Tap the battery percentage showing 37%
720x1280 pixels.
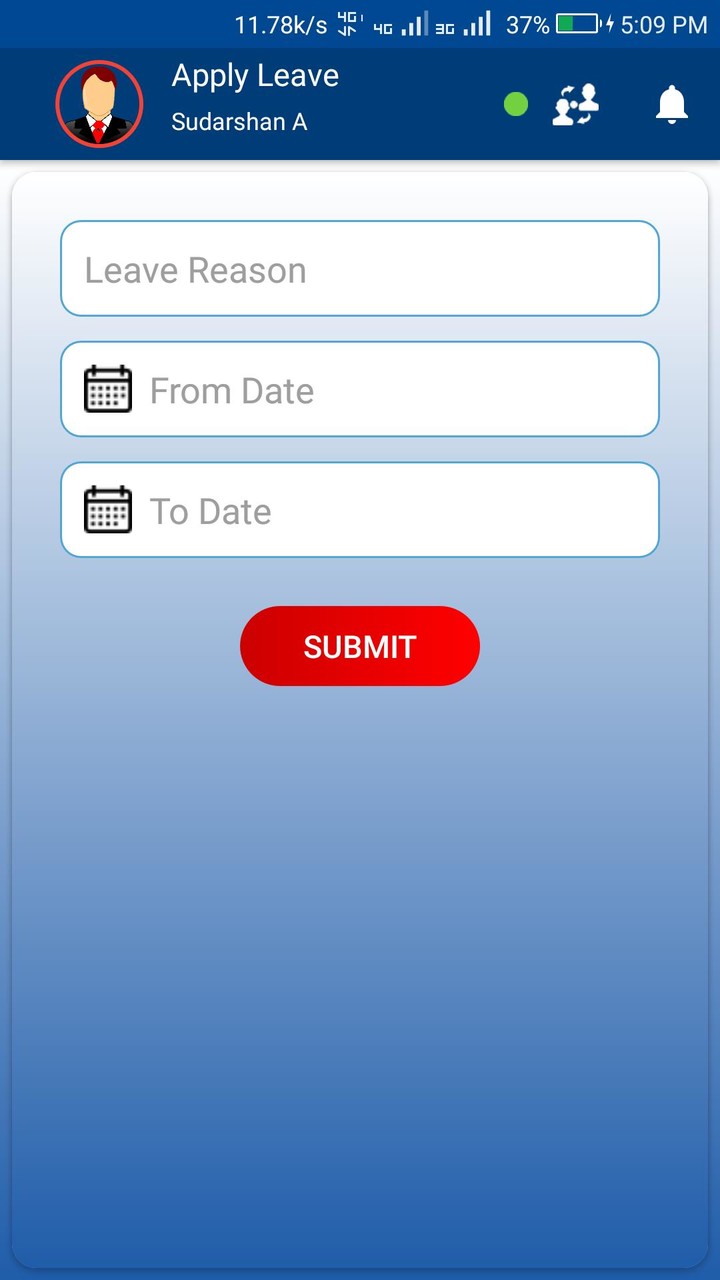528,21
